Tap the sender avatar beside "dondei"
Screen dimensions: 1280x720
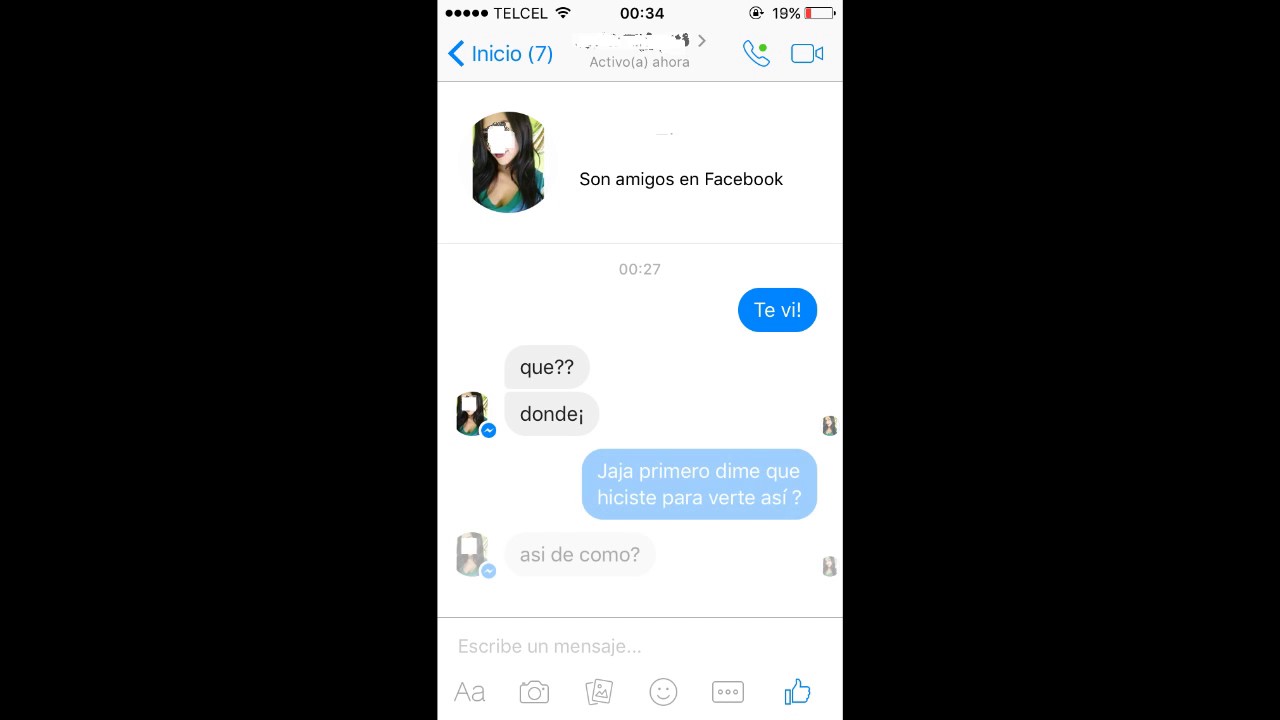click(472, 413)
